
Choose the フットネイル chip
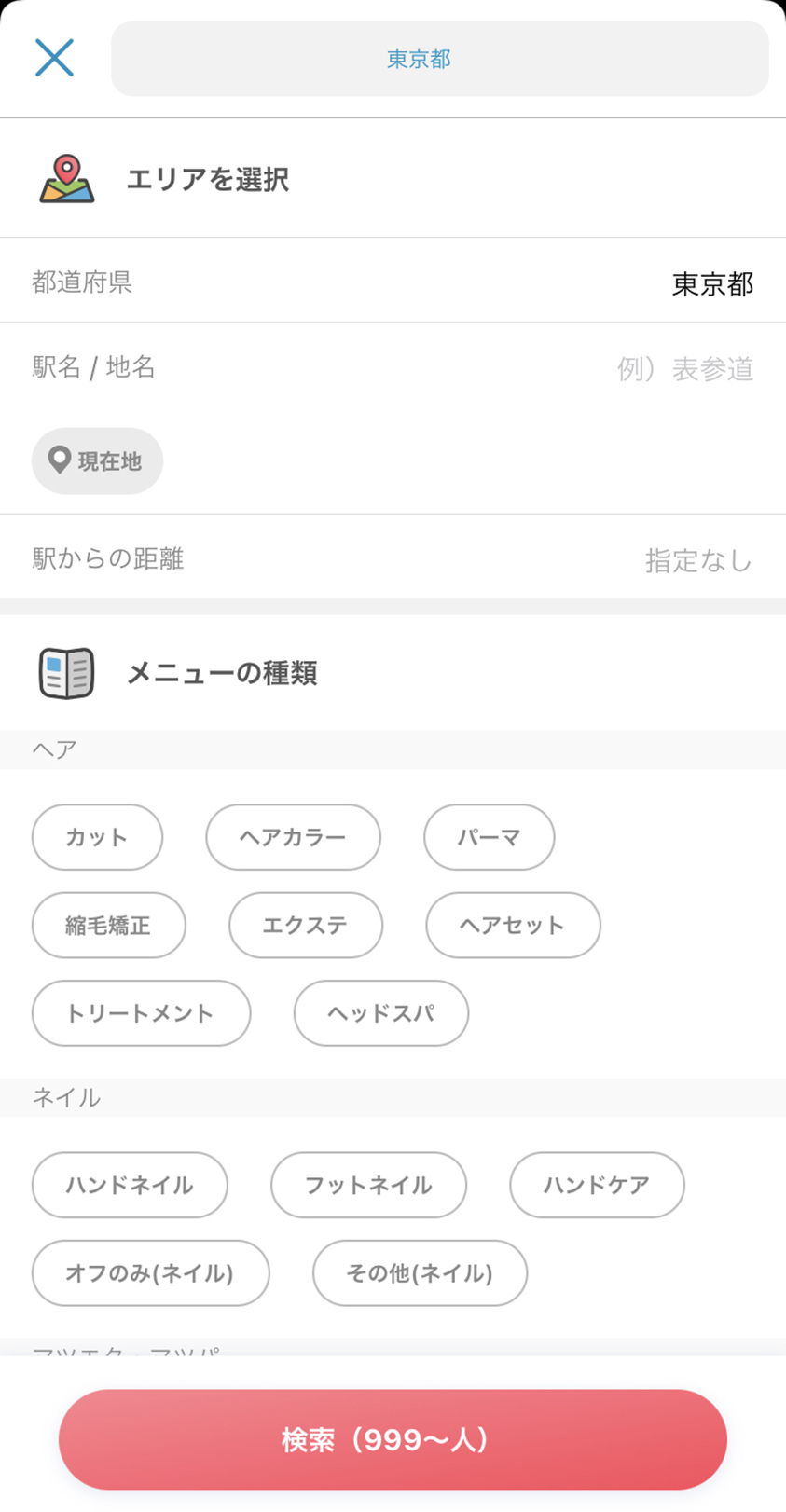[368, 1185]
